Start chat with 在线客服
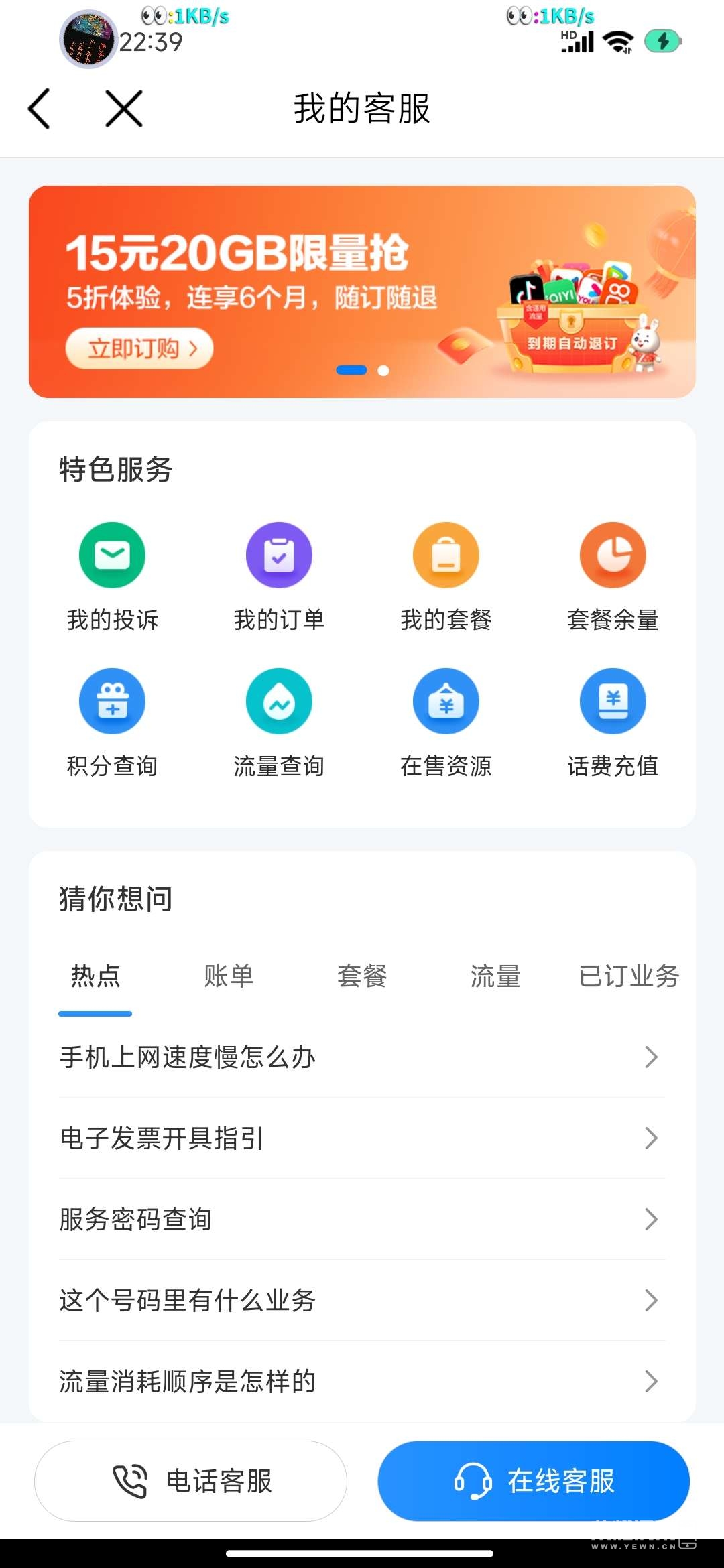Screen dimensions: 724x1568 click(x=534, y=1481)
